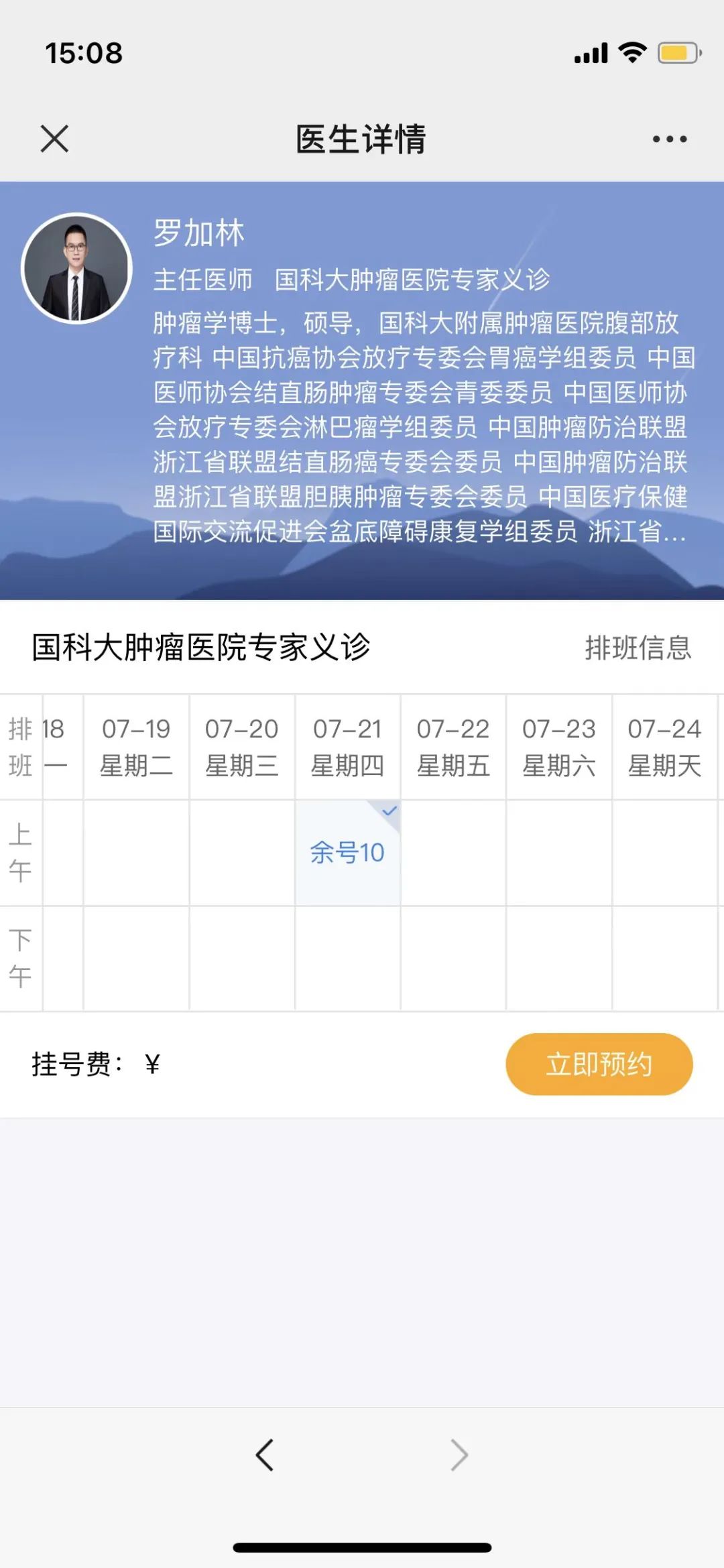Select the 余号10 Thursday morning slot
Screen dimensions: 724x1568
pyautogui.click(x=347, y=853)
